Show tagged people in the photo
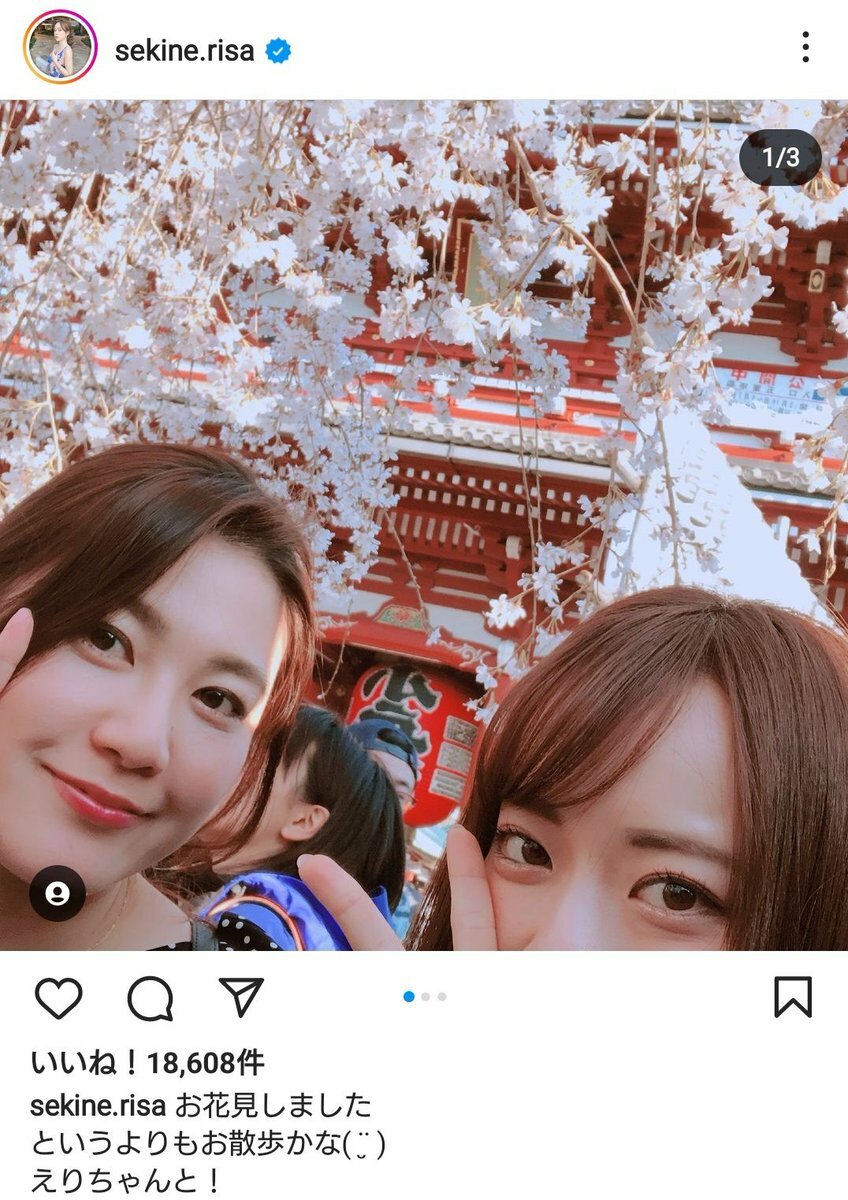The height and width of the screenshot is (1200, 848). (x=57, y=893)
